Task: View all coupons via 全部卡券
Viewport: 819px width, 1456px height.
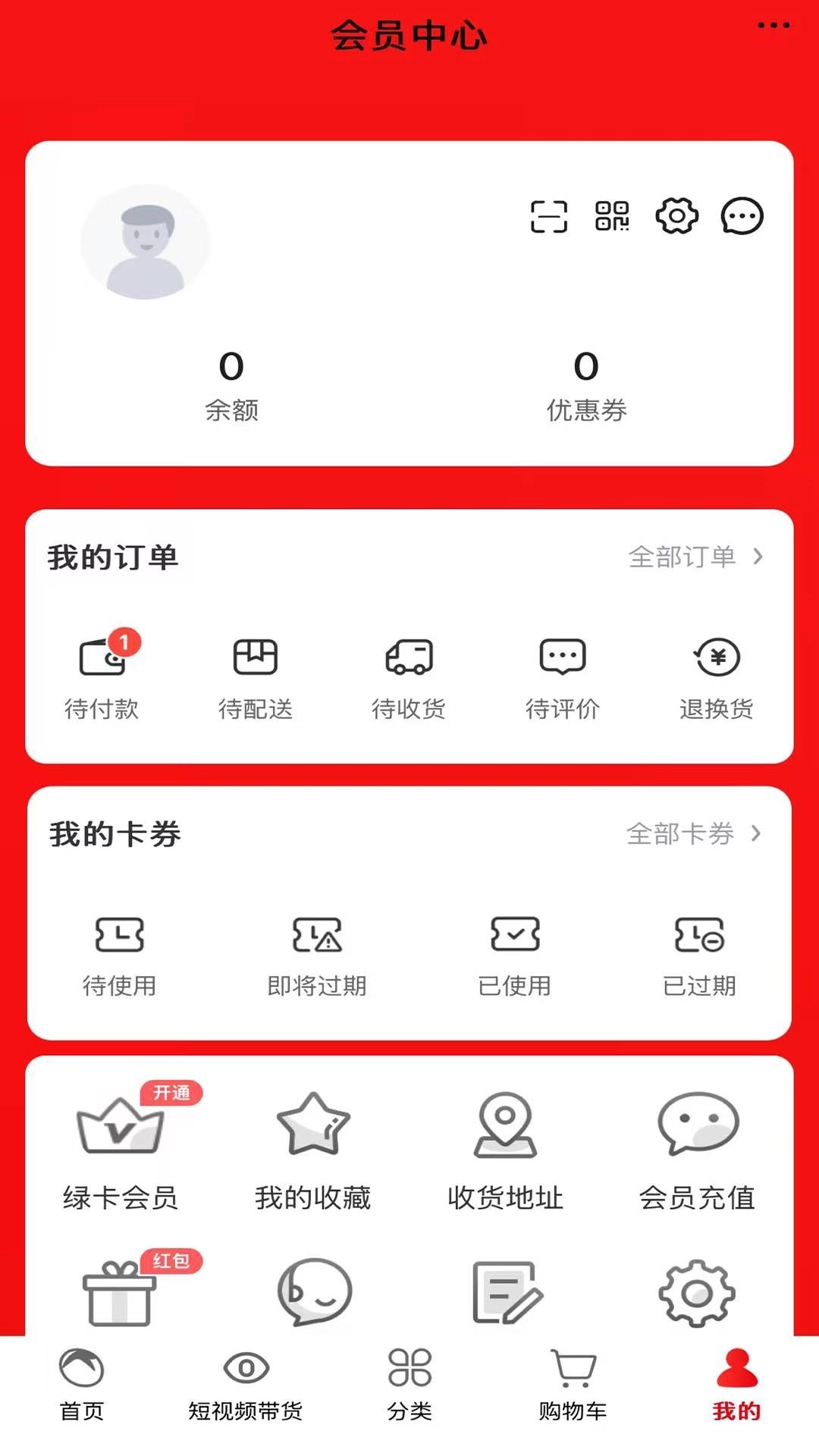Action: 693,833
